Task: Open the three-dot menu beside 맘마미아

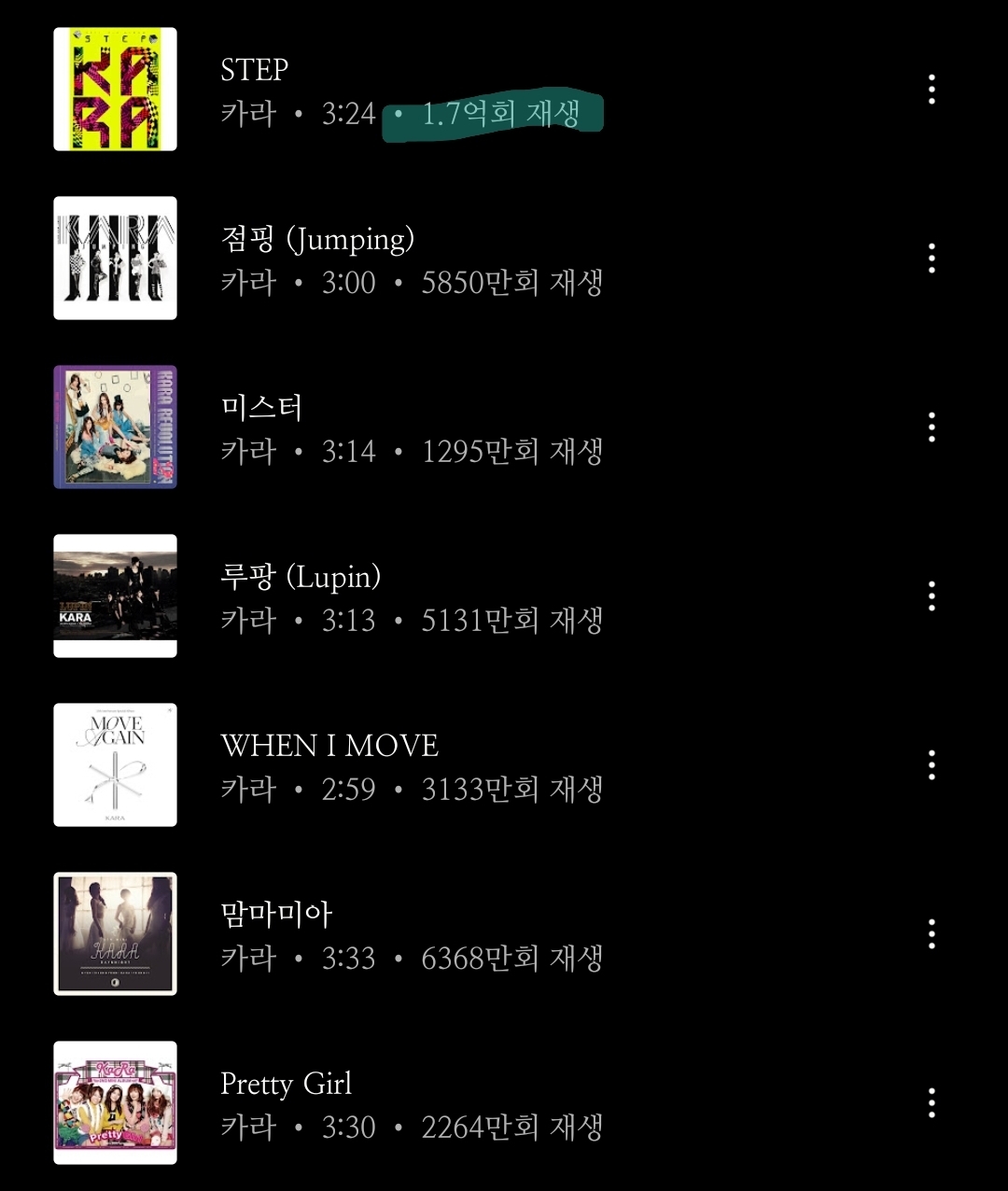Action: (x=931, y=932)
